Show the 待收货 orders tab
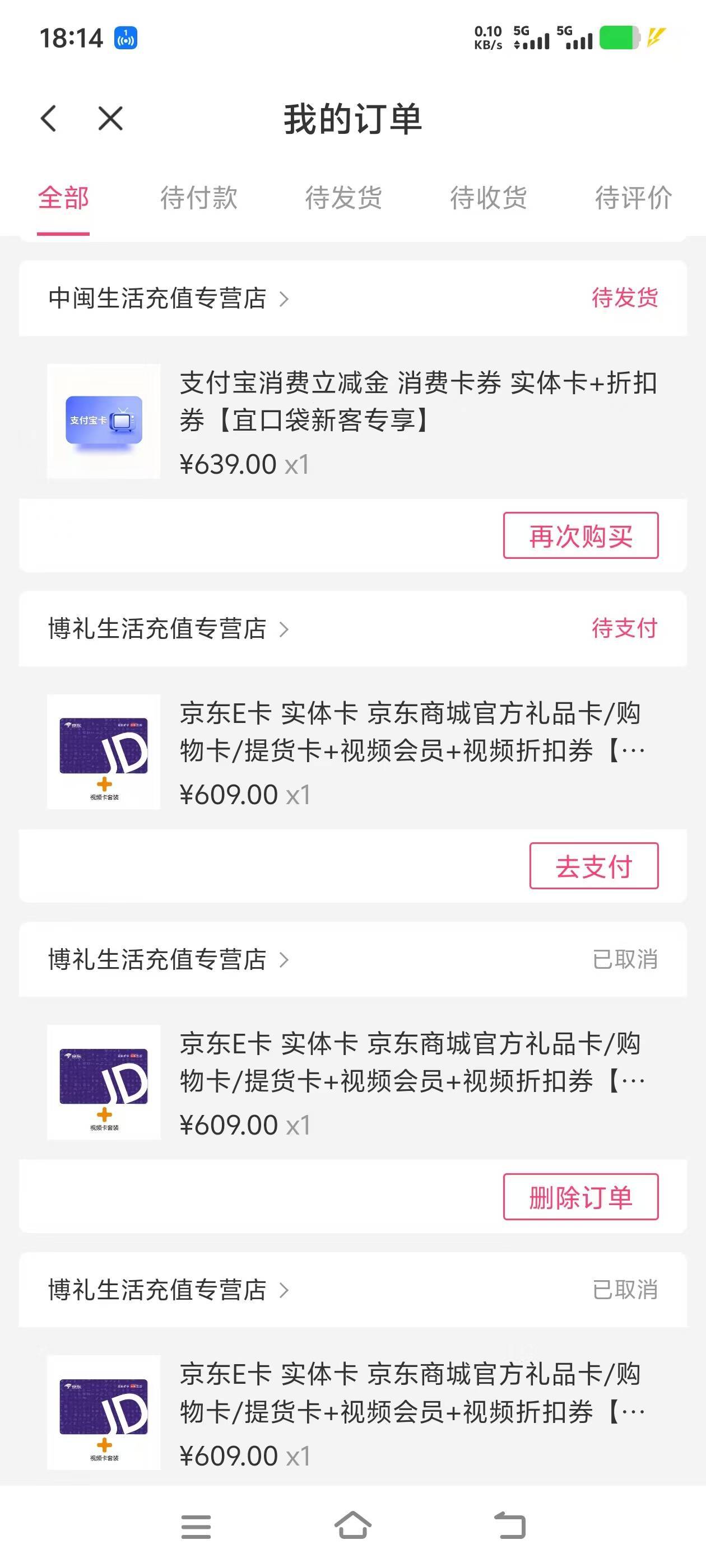706x1568 pixels. point(489,198)
